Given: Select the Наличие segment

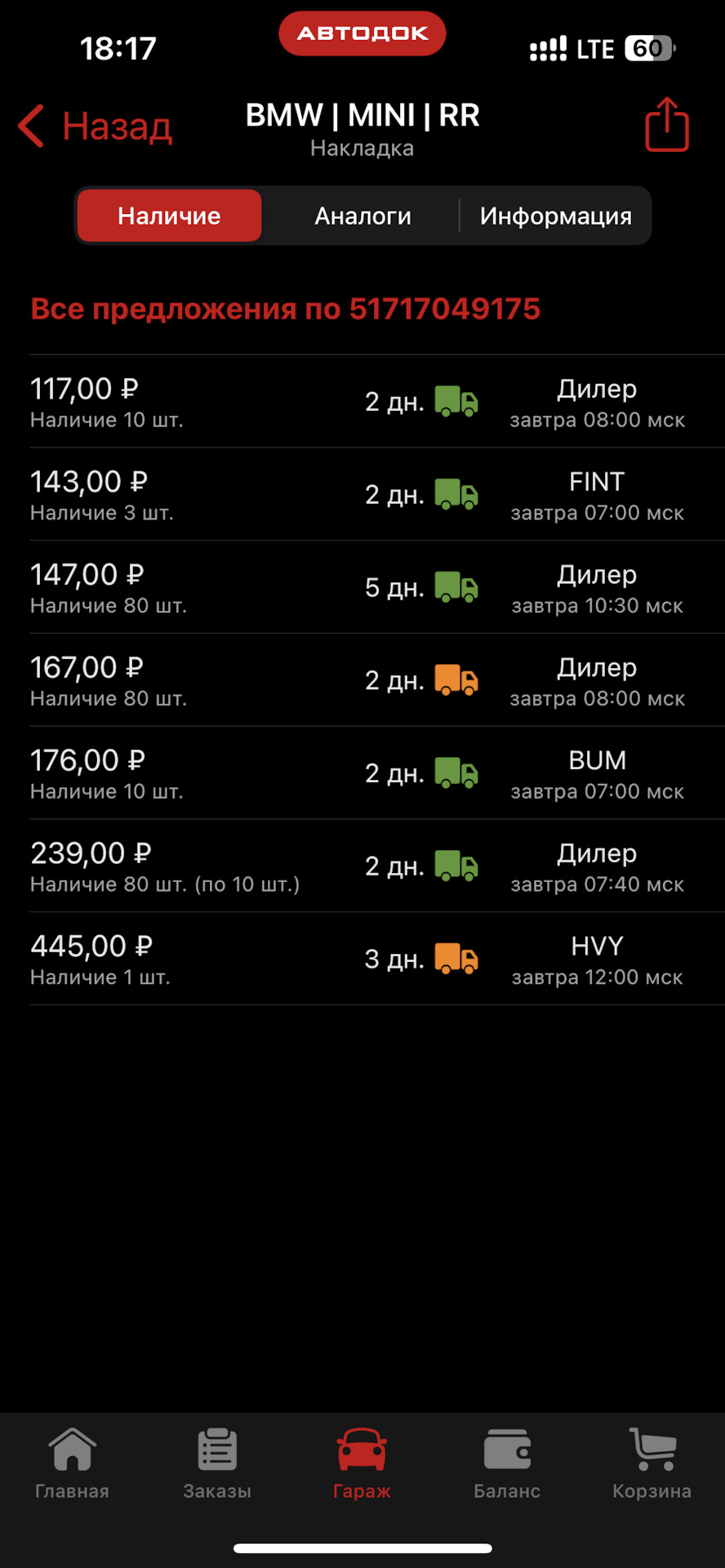Looking at the screenshot, I should (x=170, y=216).
